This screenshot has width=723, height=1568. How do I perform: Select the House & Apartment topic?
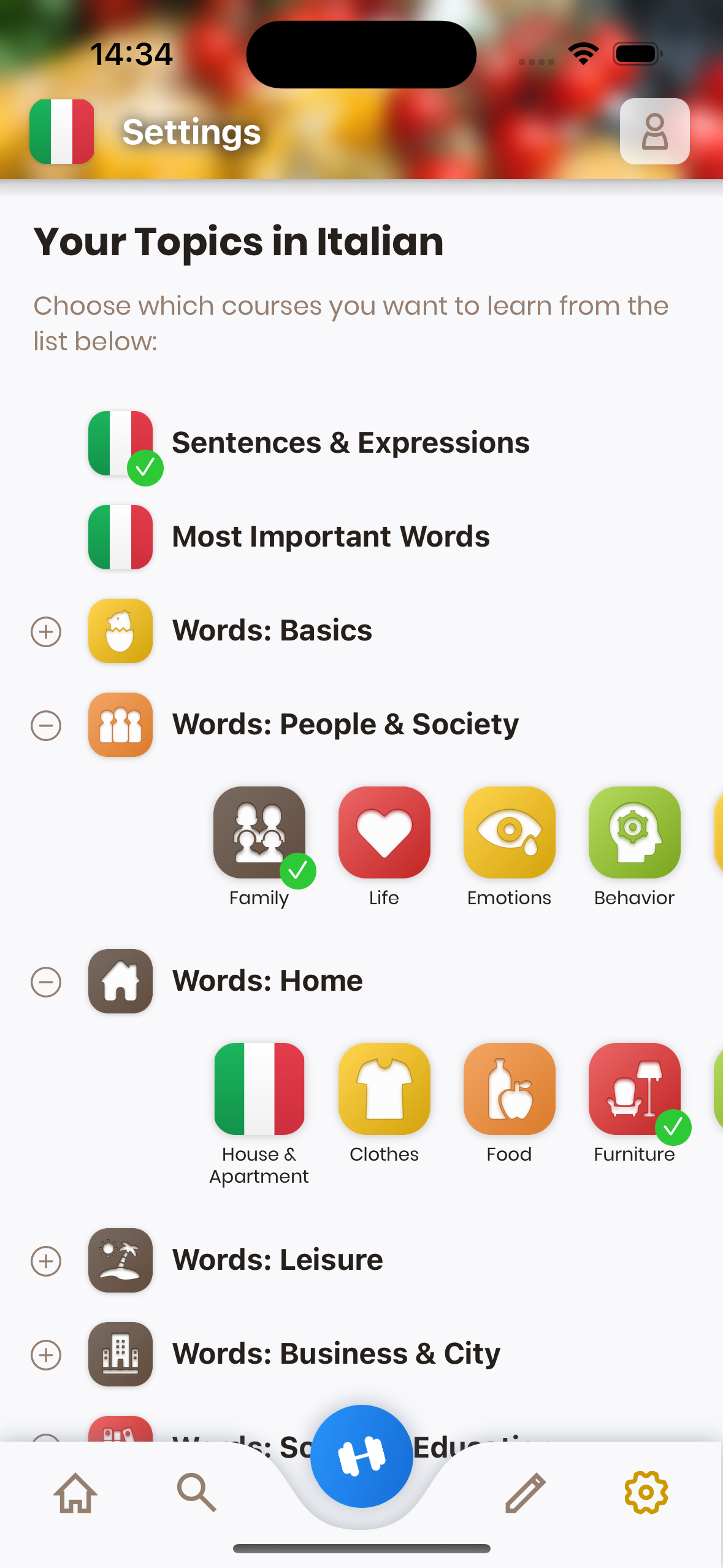[259, 1089]
